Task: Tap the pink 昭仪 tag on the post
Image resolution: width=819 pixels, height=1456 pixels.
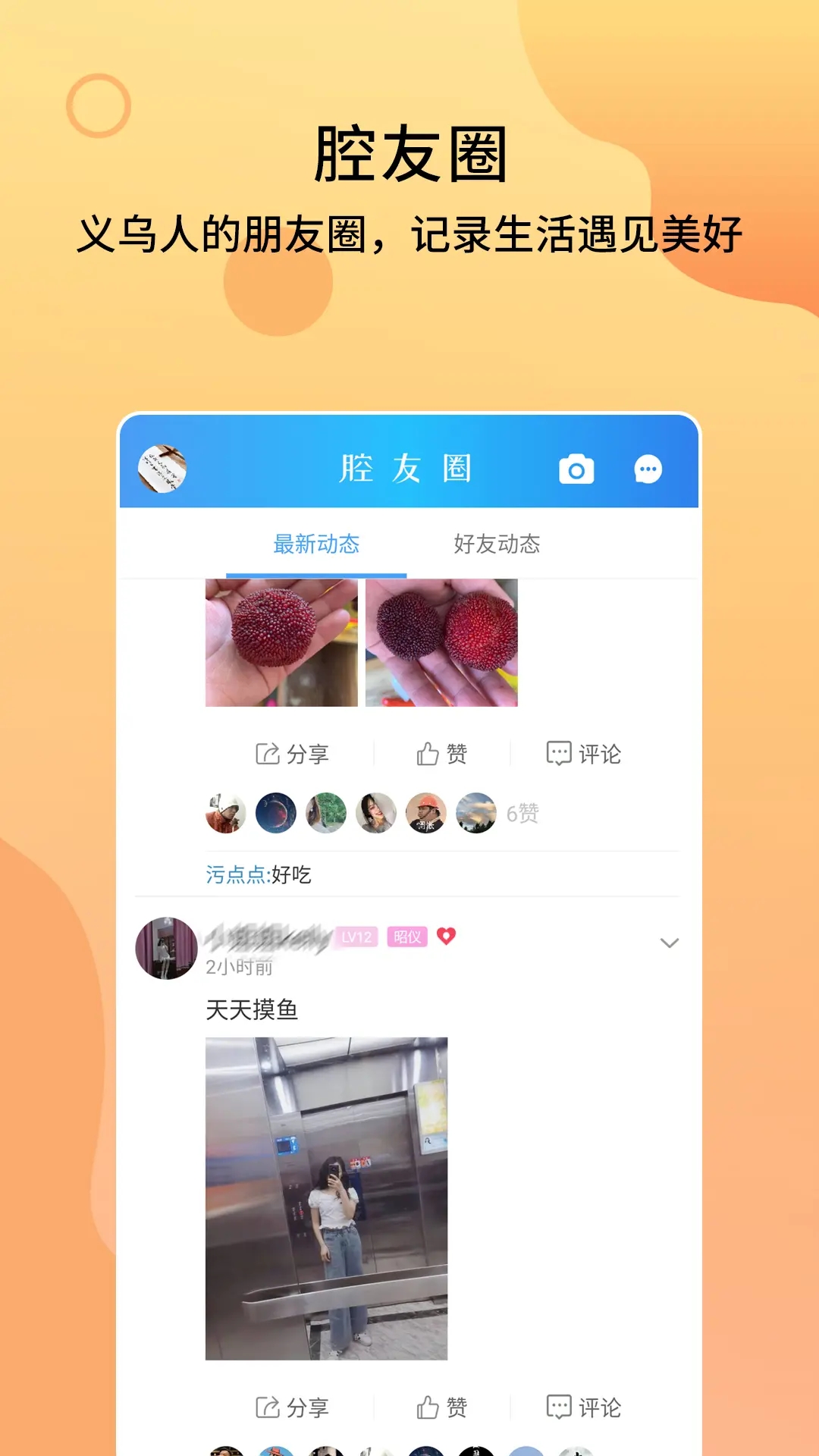Action: click(406, 937)
